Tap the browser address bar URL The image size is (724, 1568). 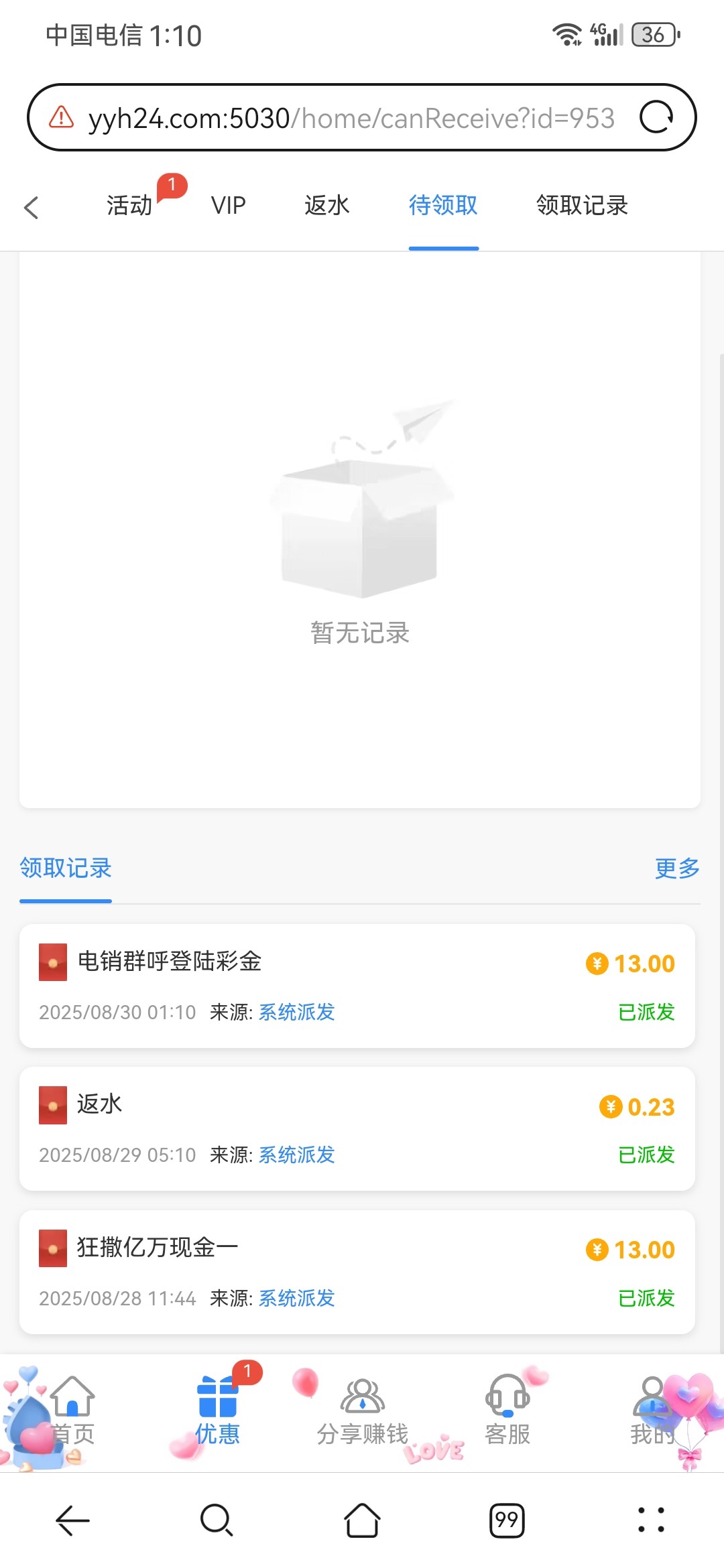point(351,118)
